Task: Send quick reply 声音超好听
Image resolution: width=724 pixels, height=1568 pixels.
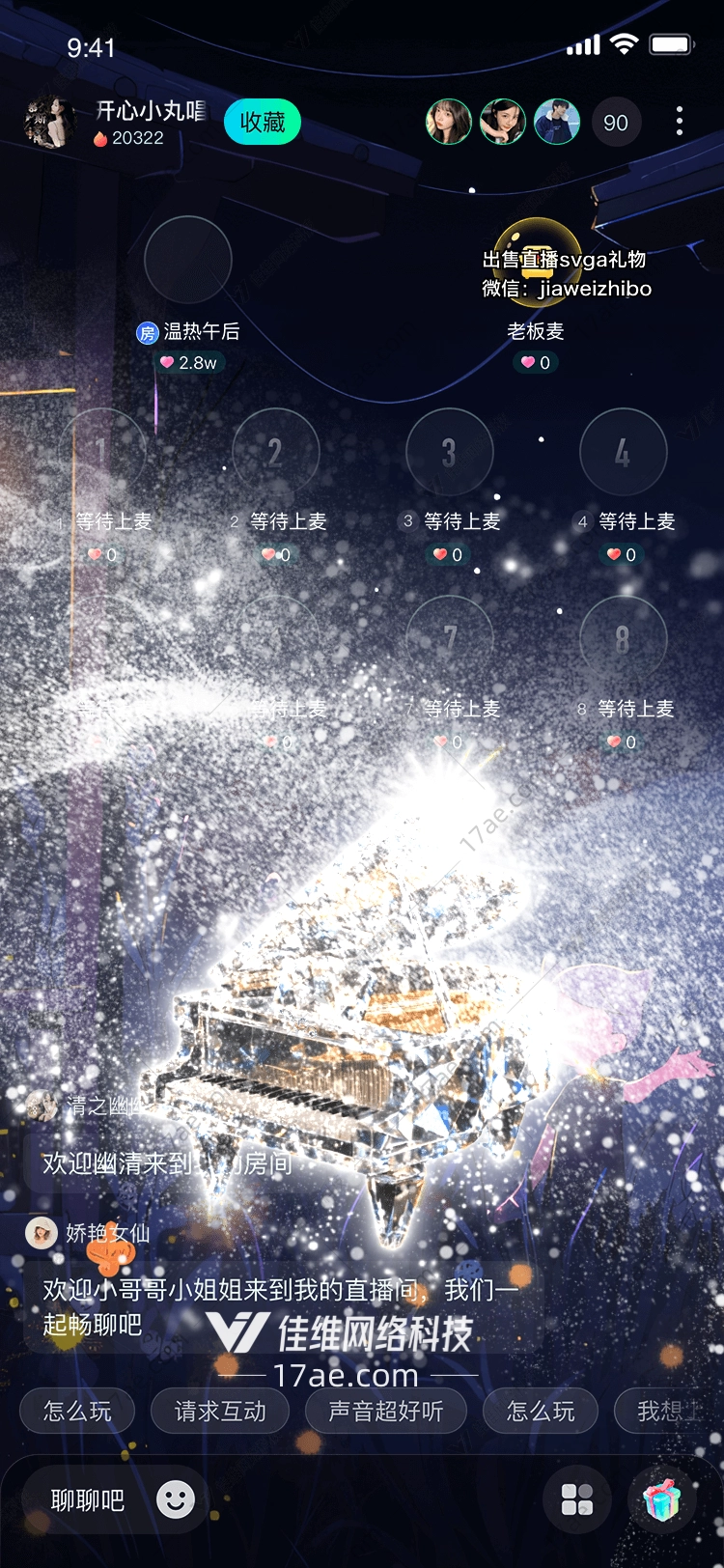Action: (x=386, y=1412)
